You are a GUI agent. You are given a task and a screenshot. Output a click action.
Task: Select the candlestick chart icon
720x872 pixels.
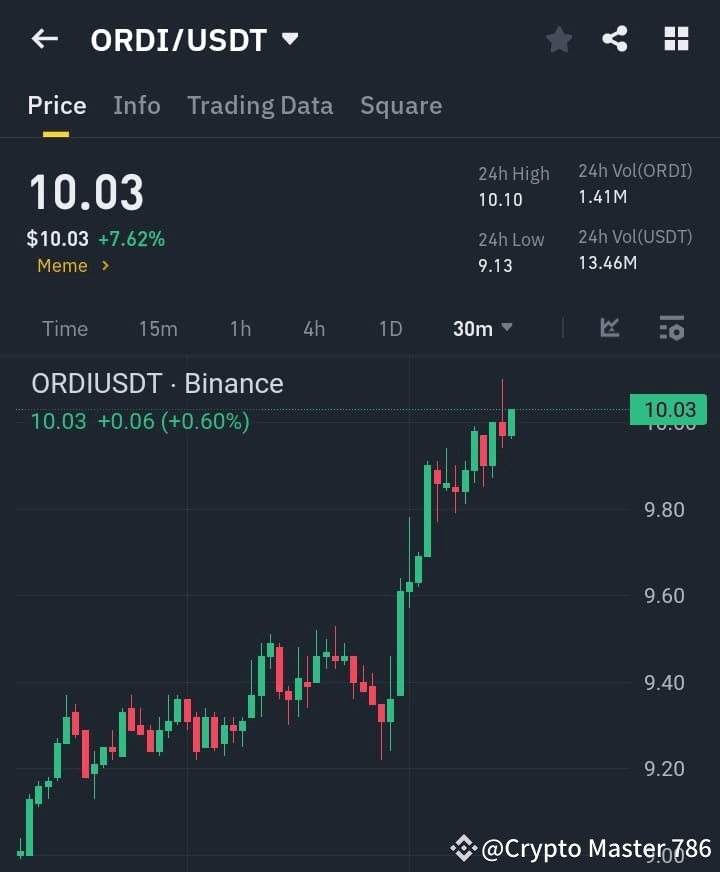click(609, 328)
